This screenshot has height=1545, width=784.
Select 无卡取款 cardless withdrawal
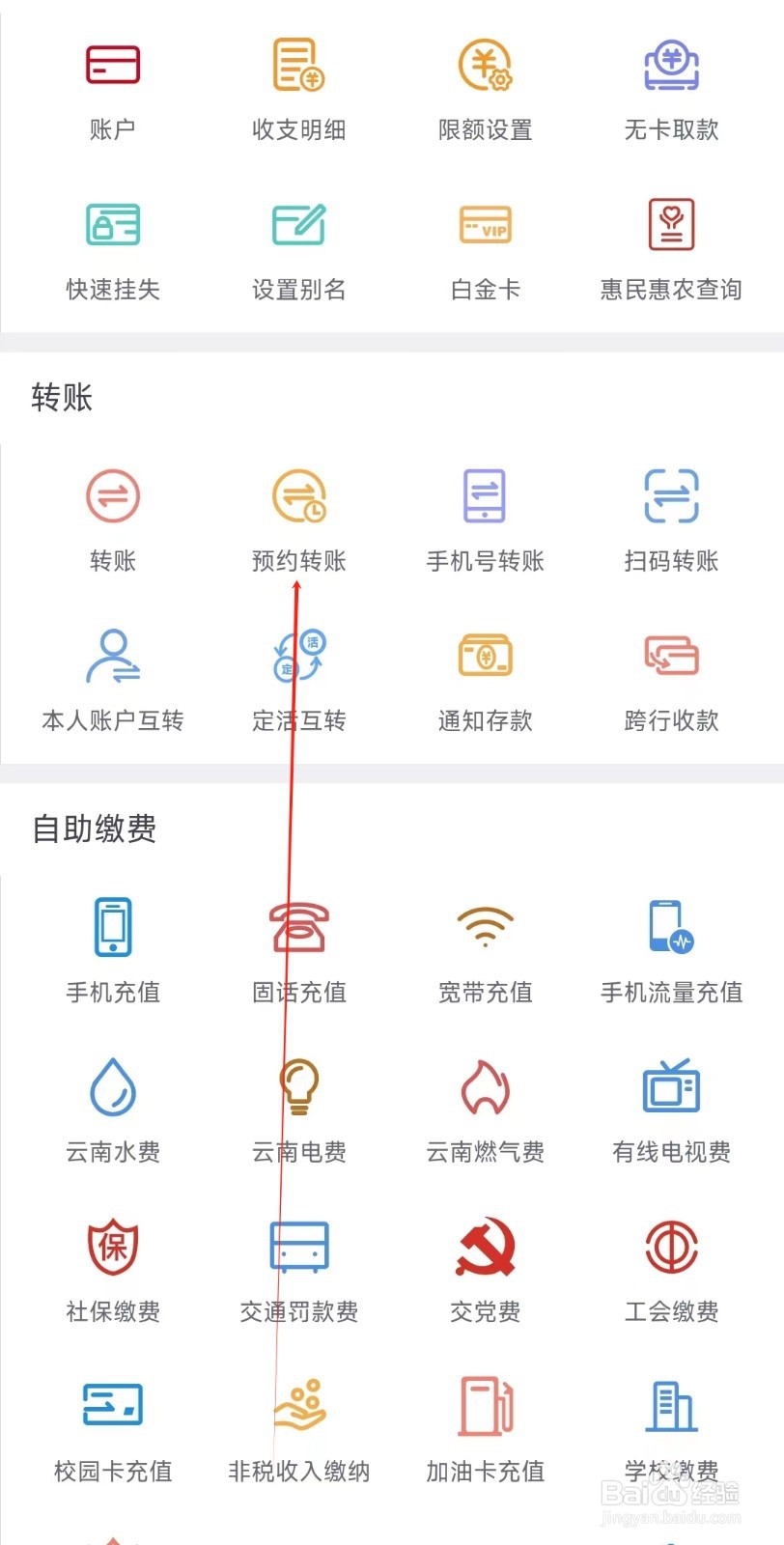[672, 91]
